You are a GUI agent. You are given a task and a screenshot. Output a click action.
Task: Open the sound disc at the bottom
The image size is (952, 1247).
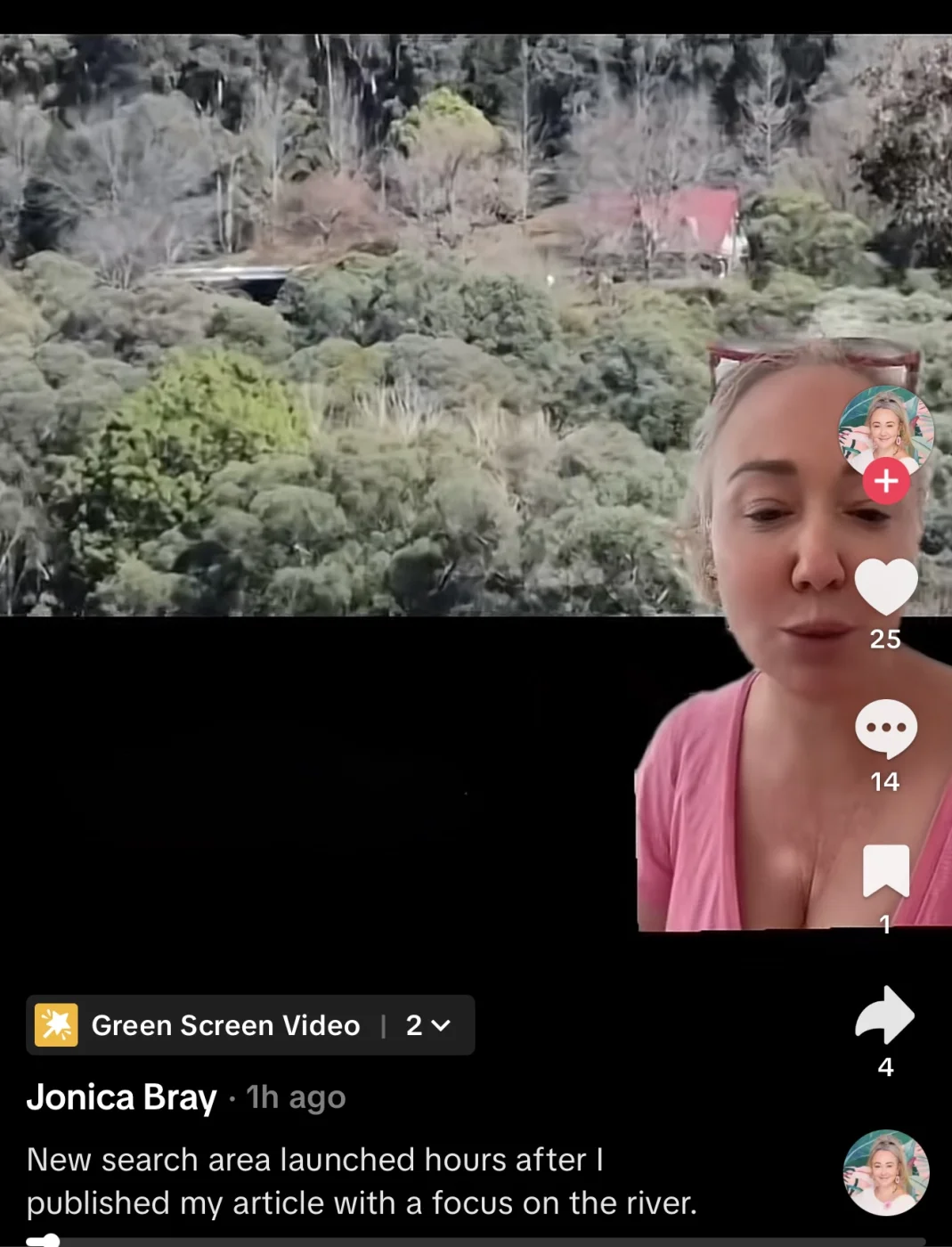pyautogui.click(x=885, y=1173)
